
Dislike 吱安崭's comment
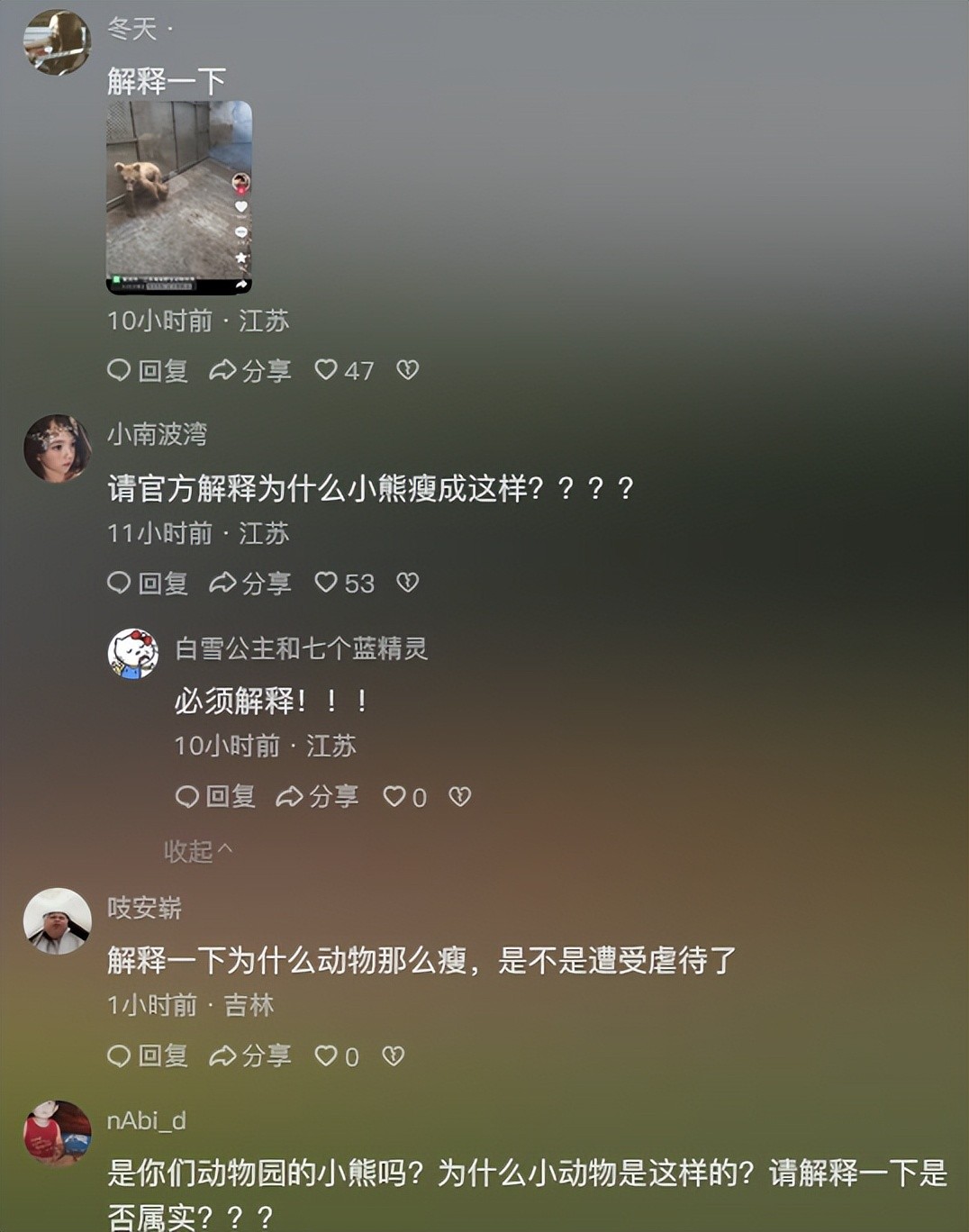(394, 1055)
